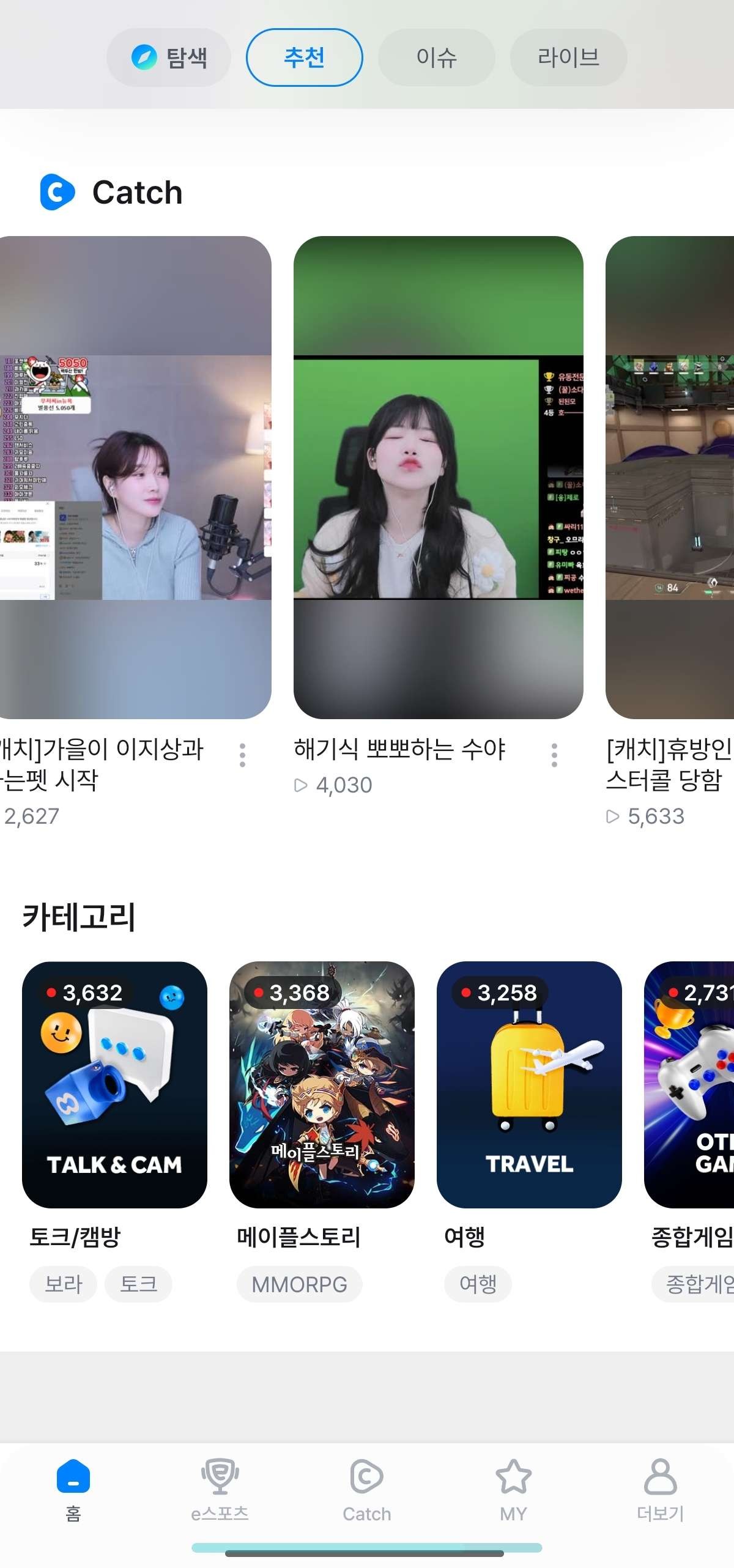Switch to the 이슈 tab
This screenshot has height=1568, width=734.
coord(436,57)
